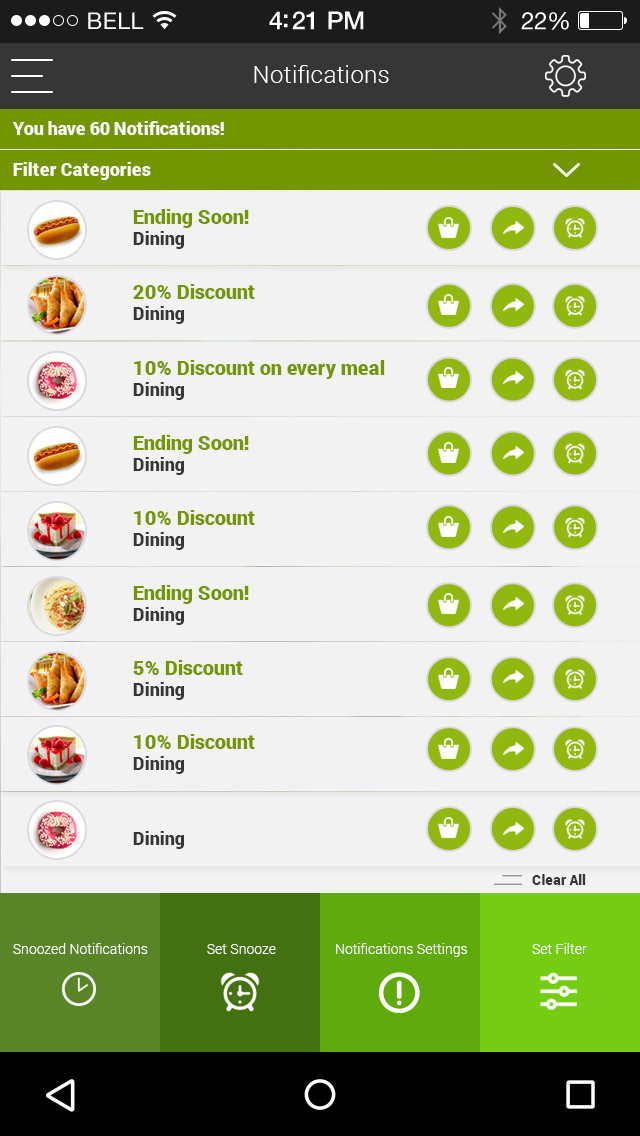Screen dimensions: 640x1136
Task: Share the 20% Discount notification
Action: [513, 305]
